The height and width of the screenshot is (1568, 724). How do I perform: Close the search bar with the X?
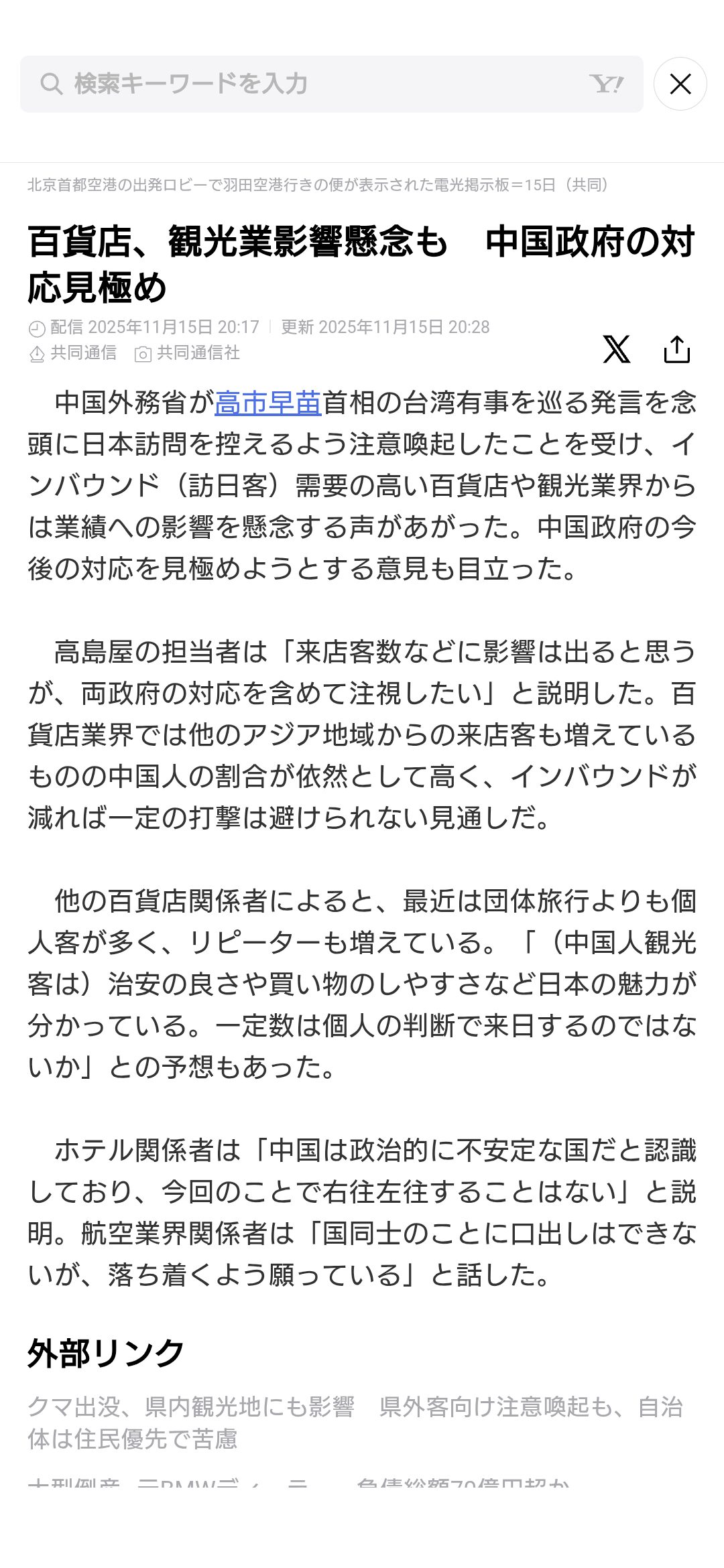(680, 84)
